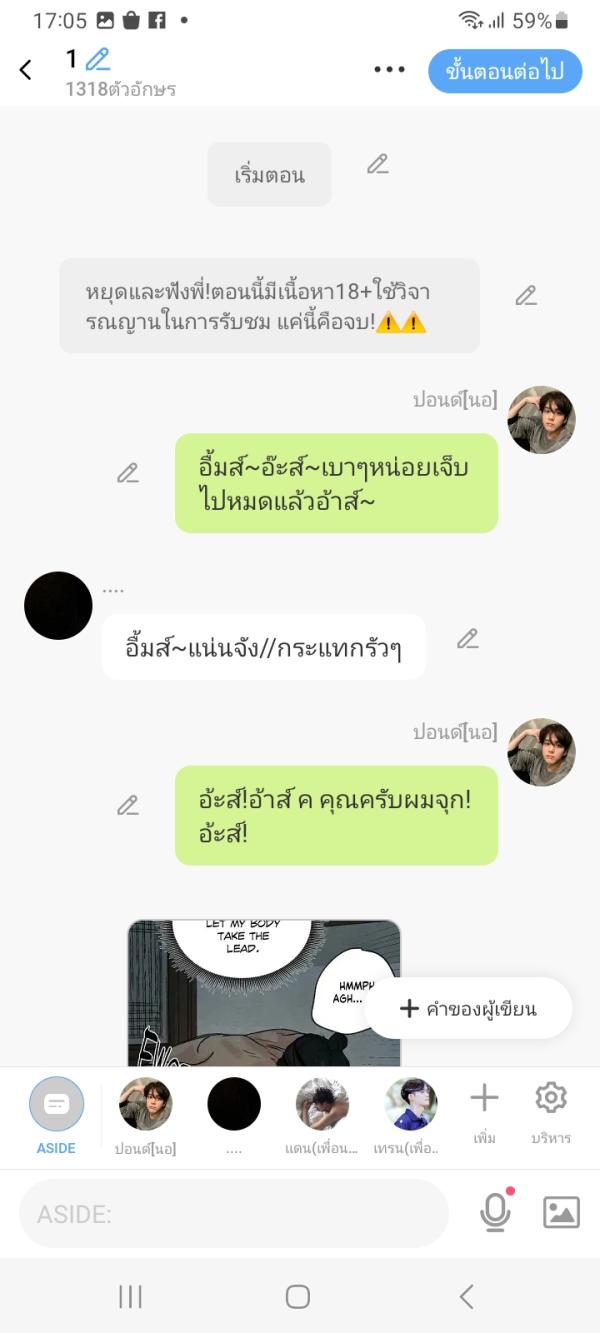Edit the อื้มส์~แน่นจัง message

click(x=468, y=639)
